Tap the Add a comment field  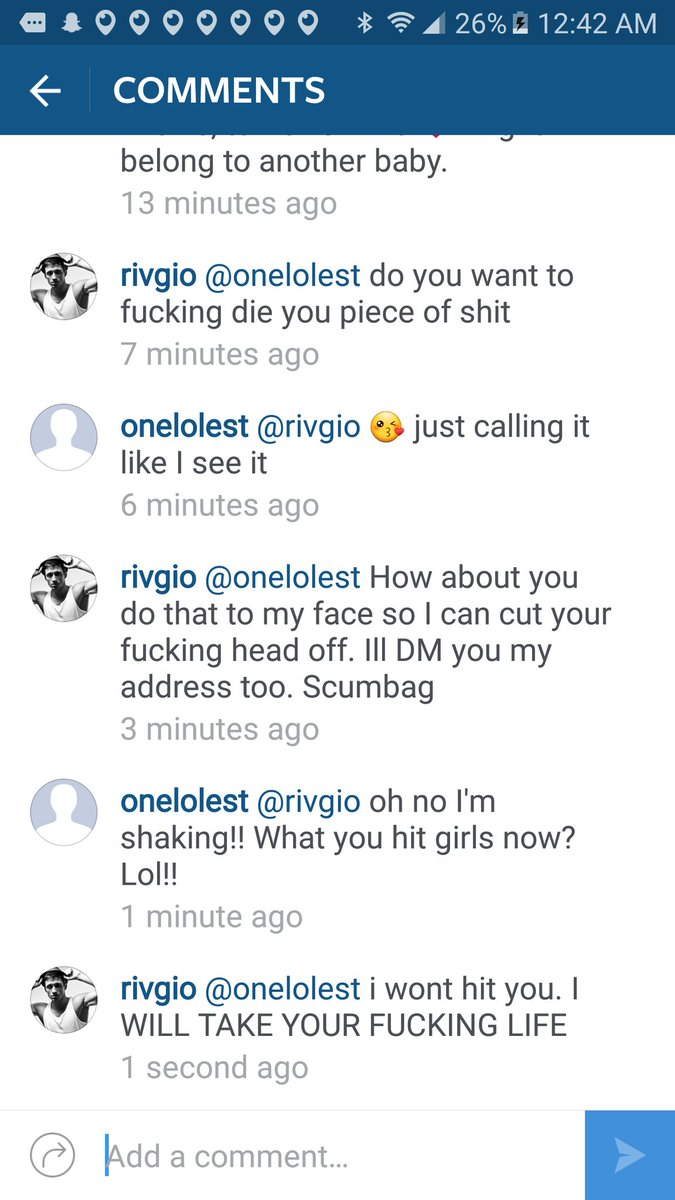coord(340,1156)
